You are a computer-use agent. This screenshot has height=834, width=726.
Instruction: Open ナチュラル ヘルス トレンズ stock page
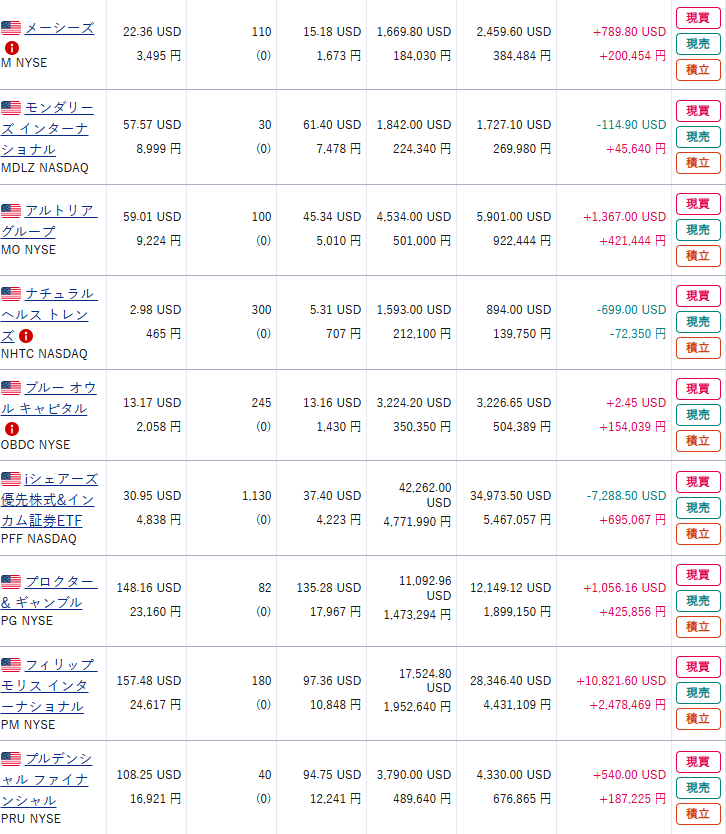tap(60, 294)
